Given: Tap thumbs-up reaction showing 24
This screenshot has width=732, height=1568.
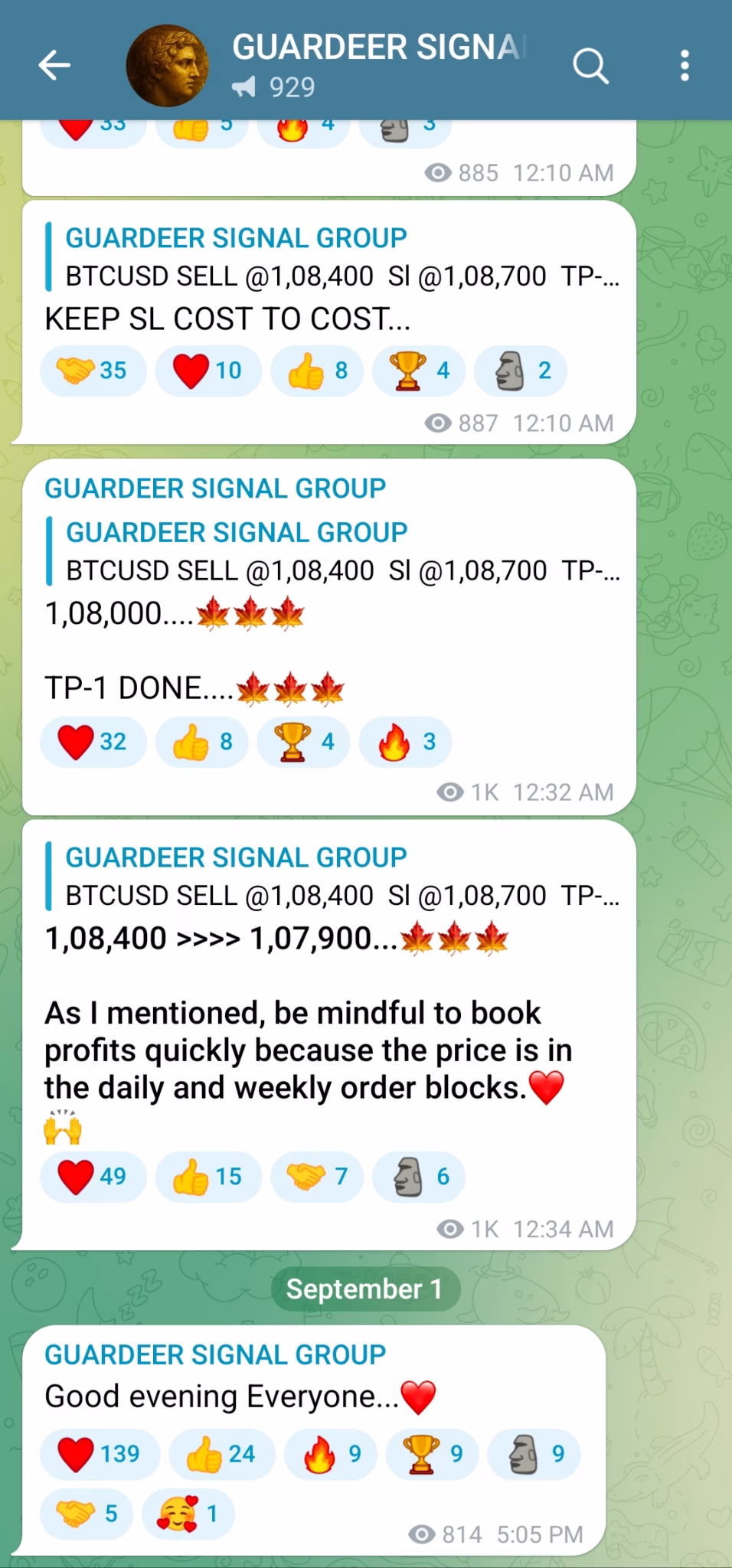Looking at the screenshot, I should [222, 1453].
